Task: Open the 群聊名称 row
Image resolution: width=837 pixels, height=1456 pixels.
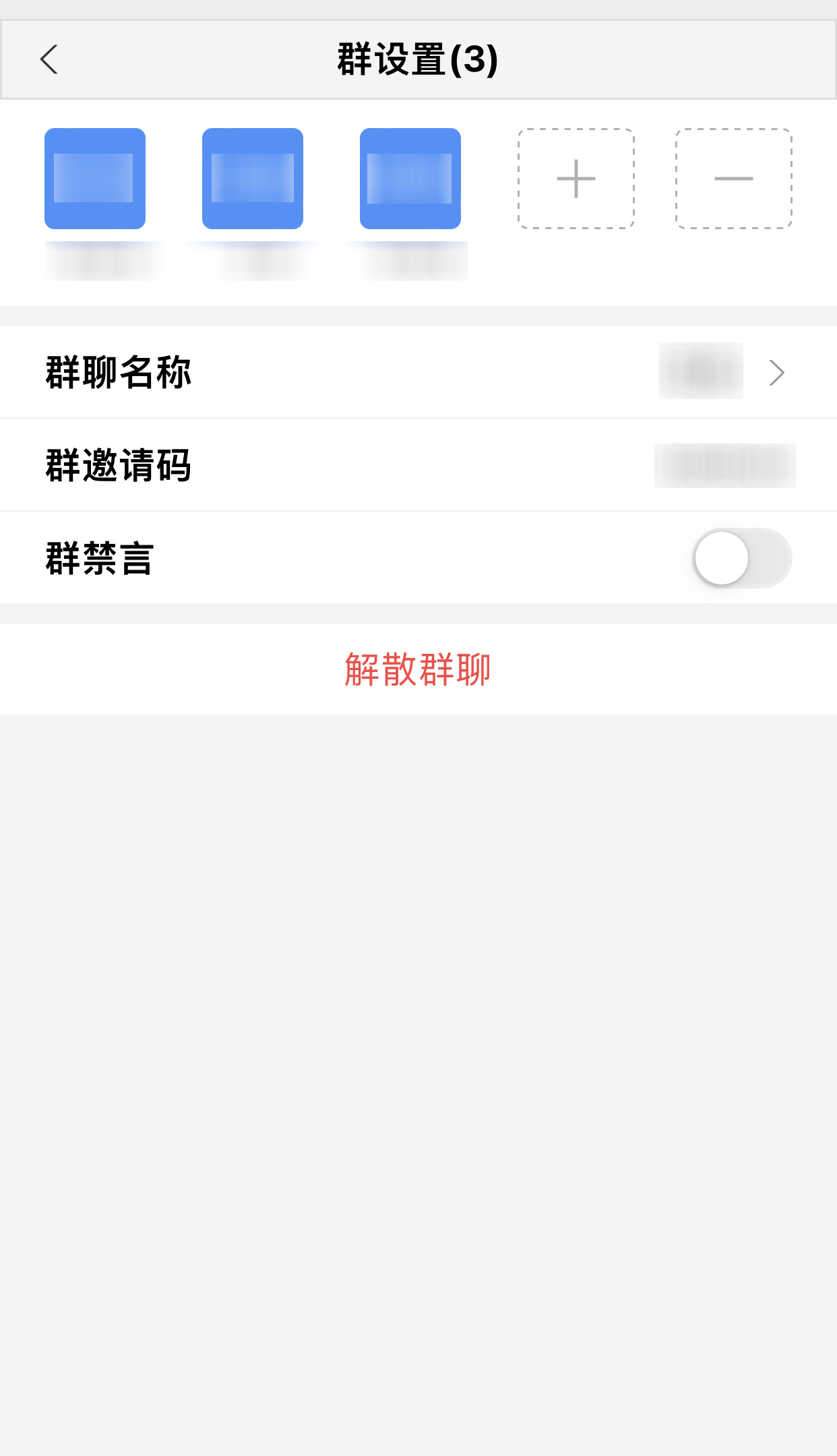Action: tap(418, 372)
